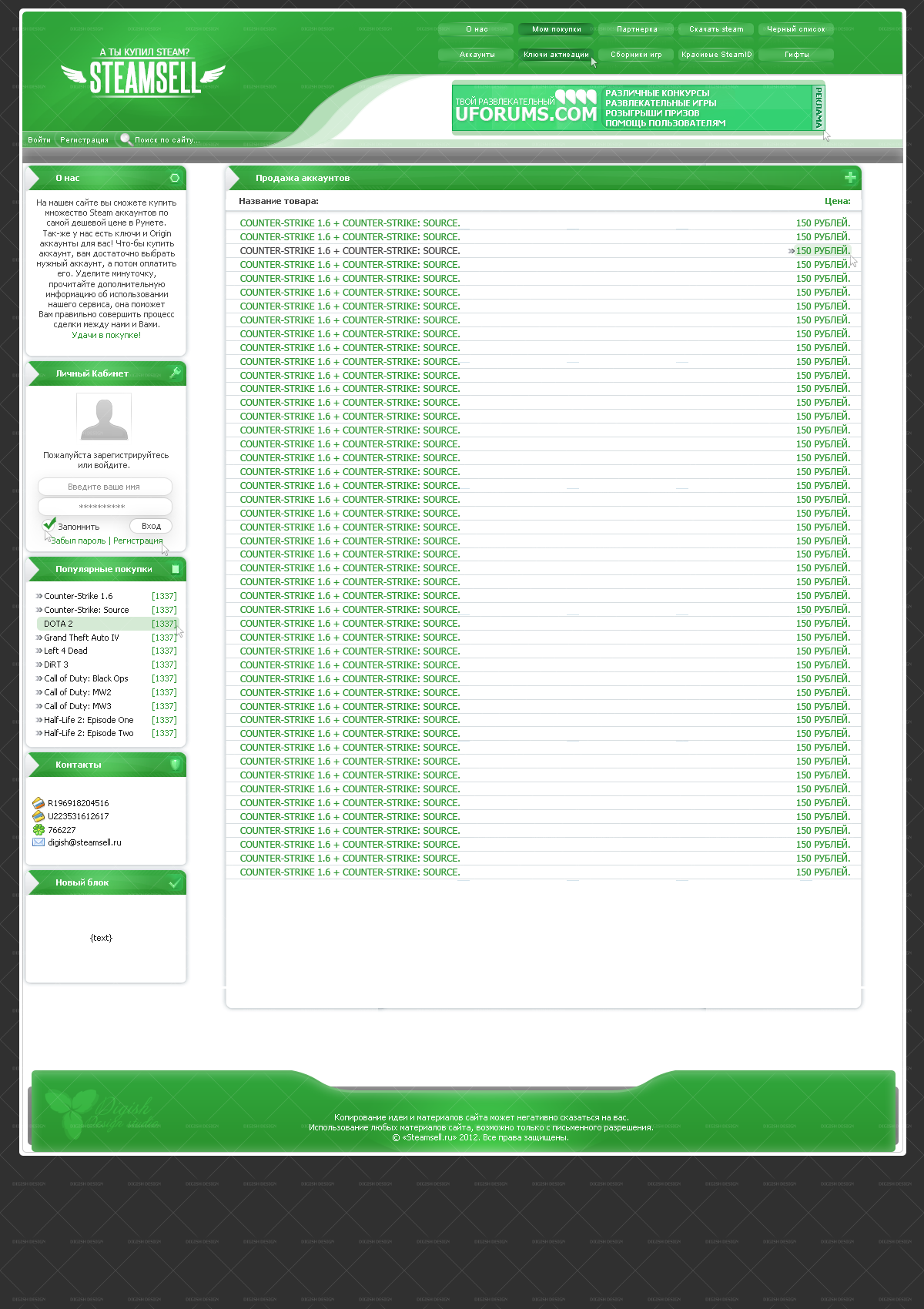Select DOTA 2 in popular purchases
Image resolution: width=924 pixels, height=1309 pixels.
tap(59, 624)
